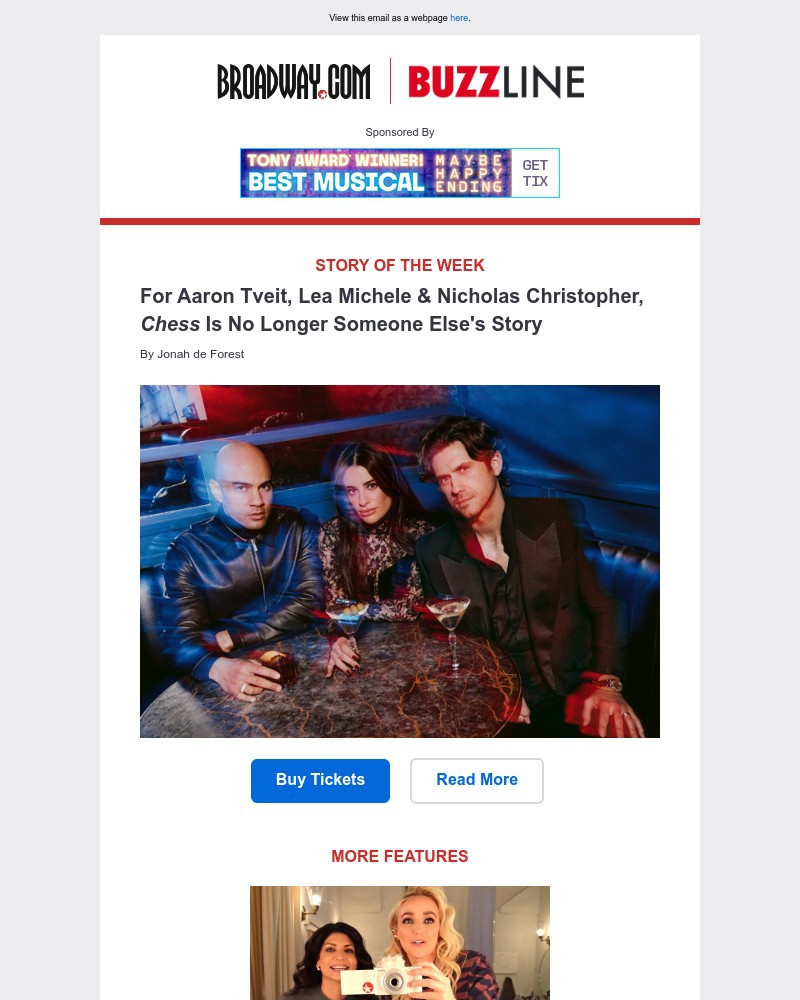
Task: Click author byline 'Jonah de Forest'
Action: click(192, 354)
